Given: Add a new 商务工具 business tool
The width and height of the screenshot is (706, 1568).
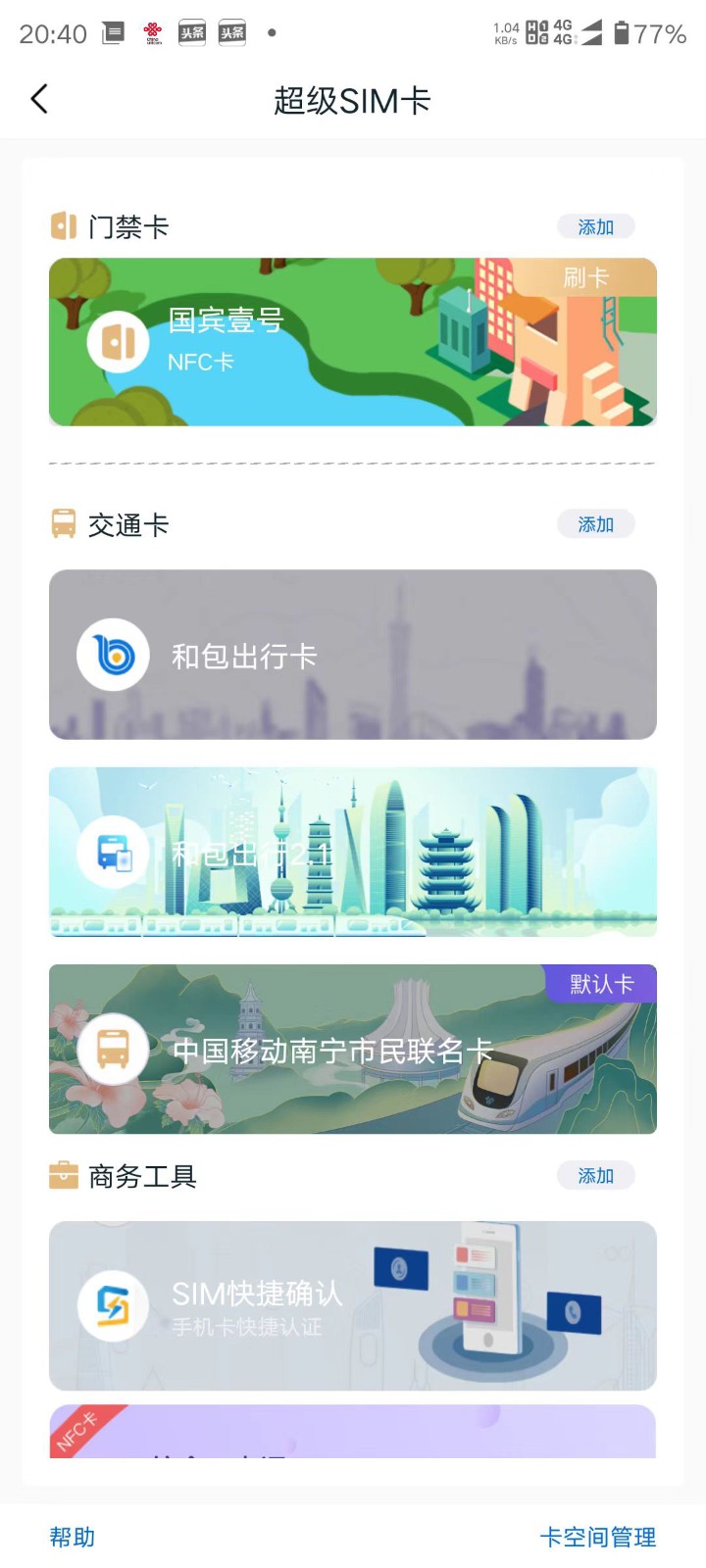Looking at the screenshot, I should point(595,1175).
